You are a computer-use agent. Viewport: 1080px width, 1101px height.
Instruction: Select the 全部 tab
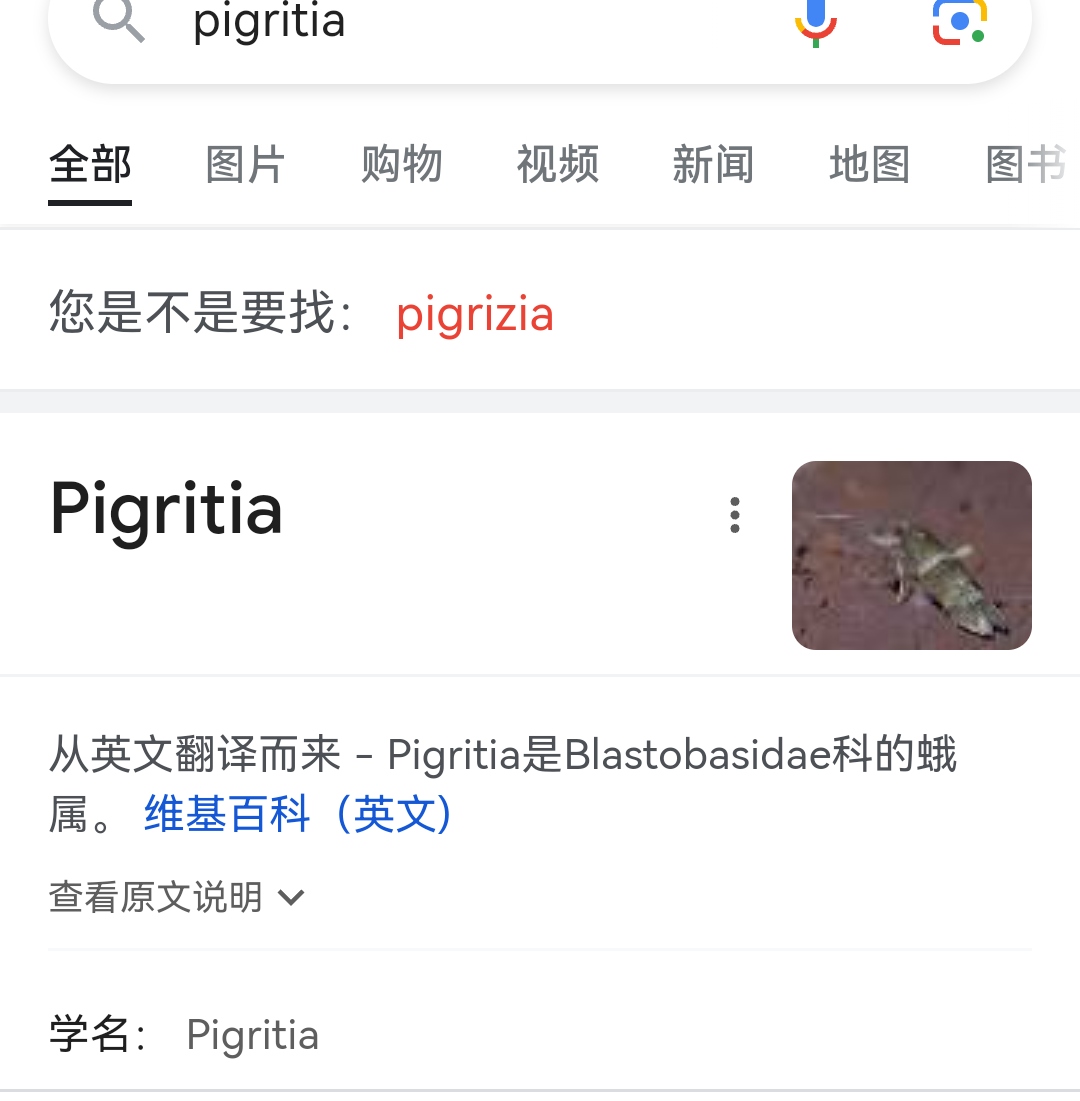click(90, 164)
